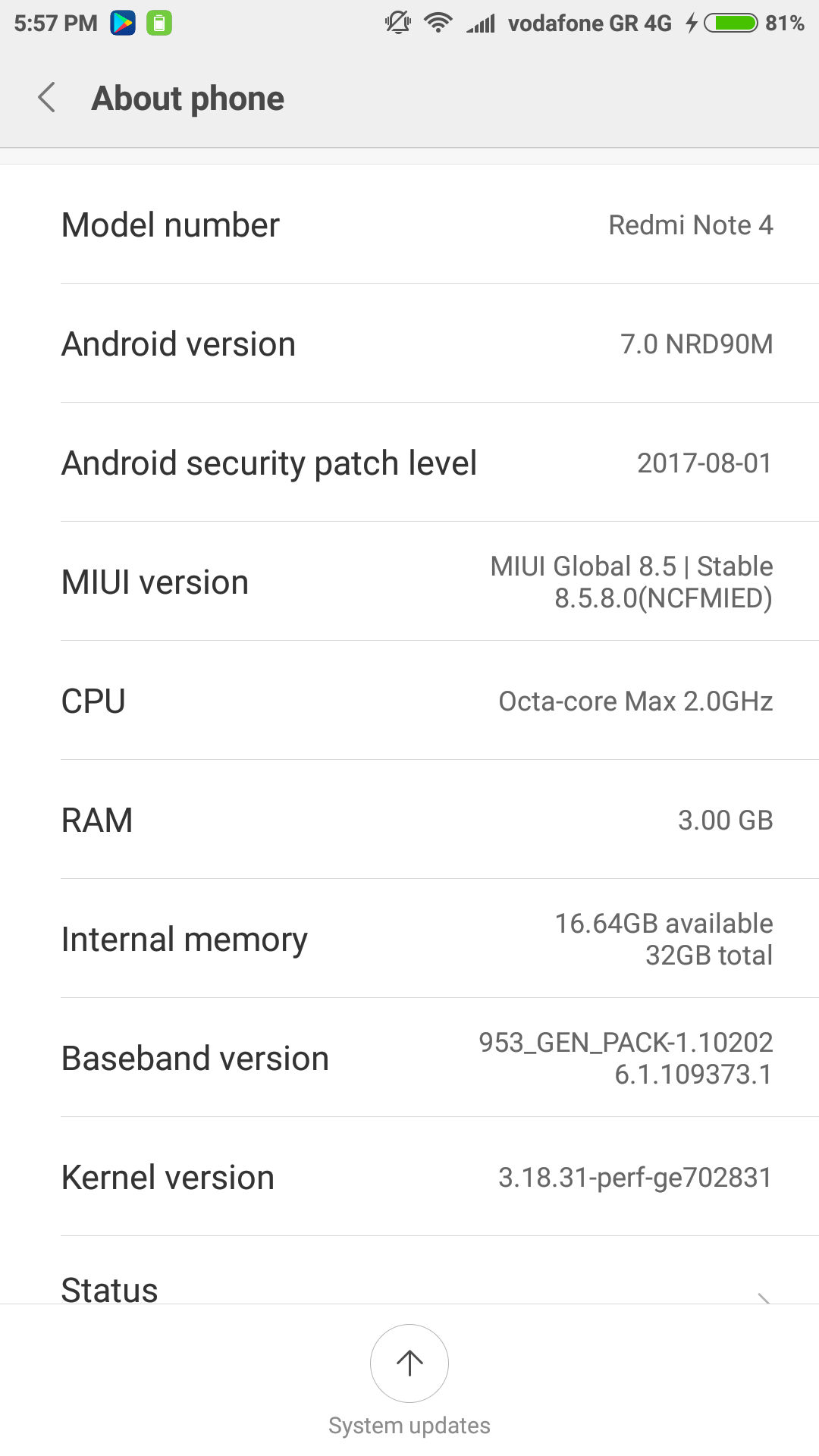The image size is (819, 1456).
Task: Tap the Android version row
Action: pyautogui.click(x=409, y=344)
